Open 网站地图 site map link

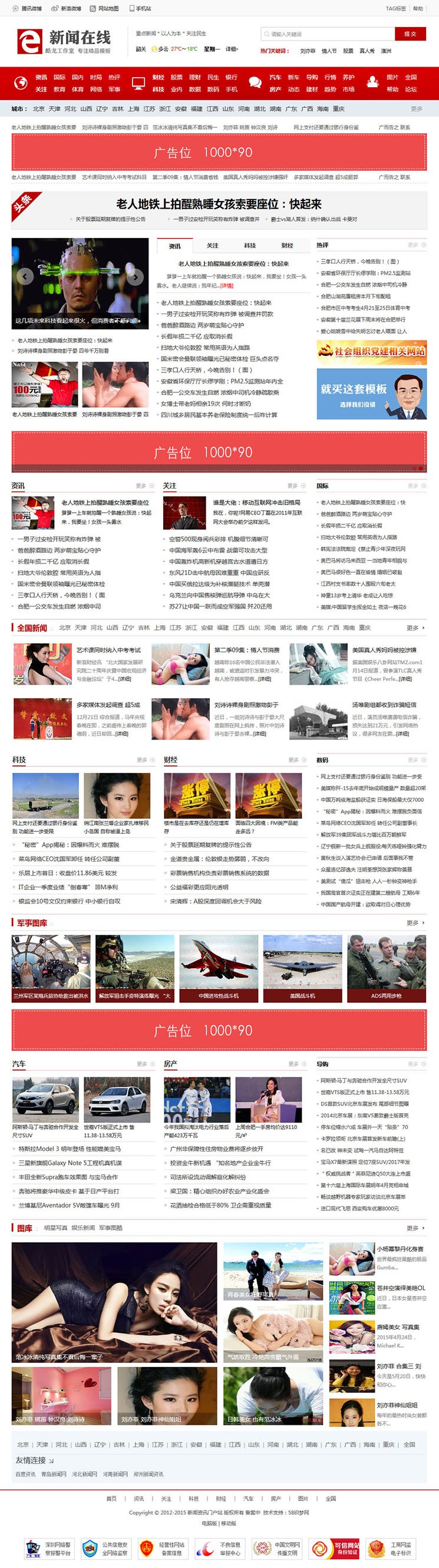[104, 8]
